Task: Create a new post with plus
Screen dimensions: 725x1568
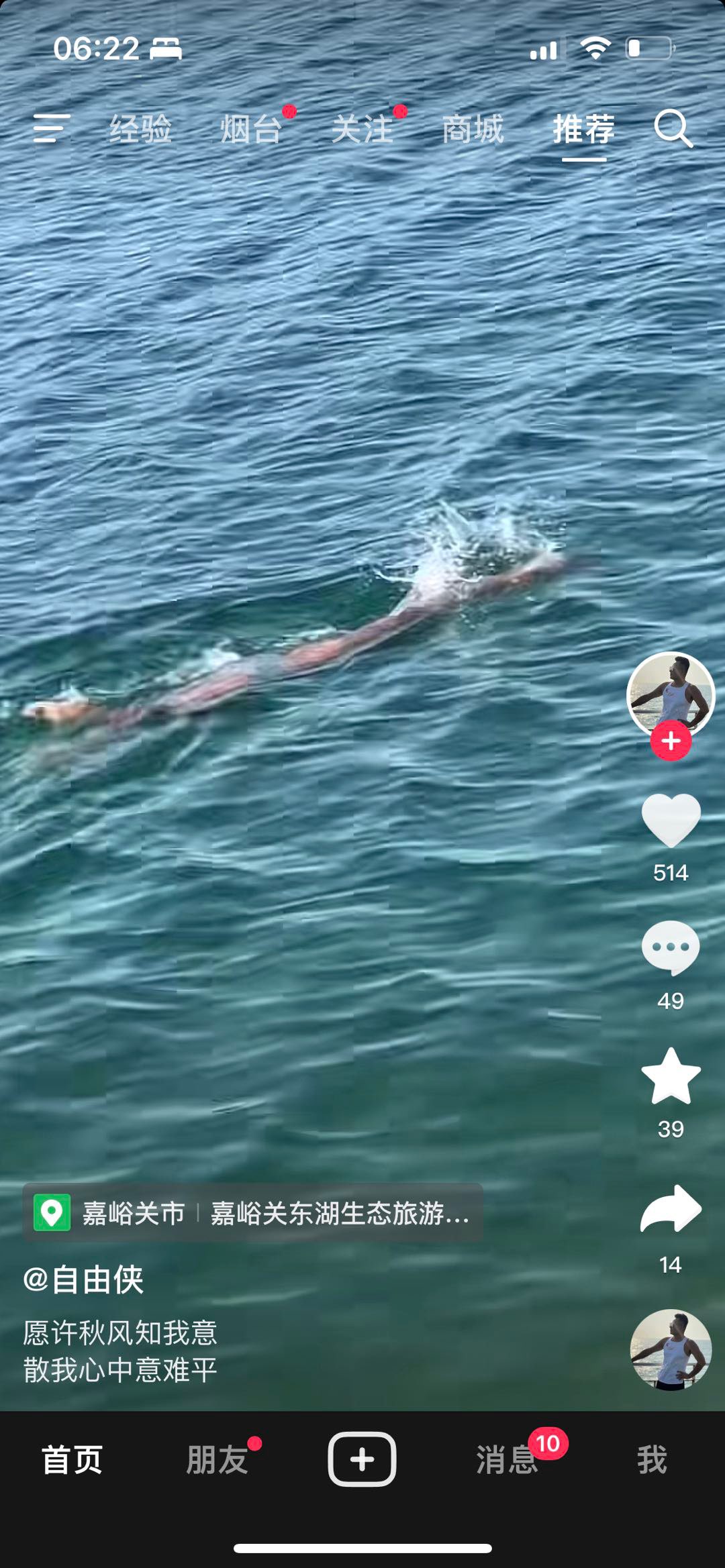Action: [362, 1459]
